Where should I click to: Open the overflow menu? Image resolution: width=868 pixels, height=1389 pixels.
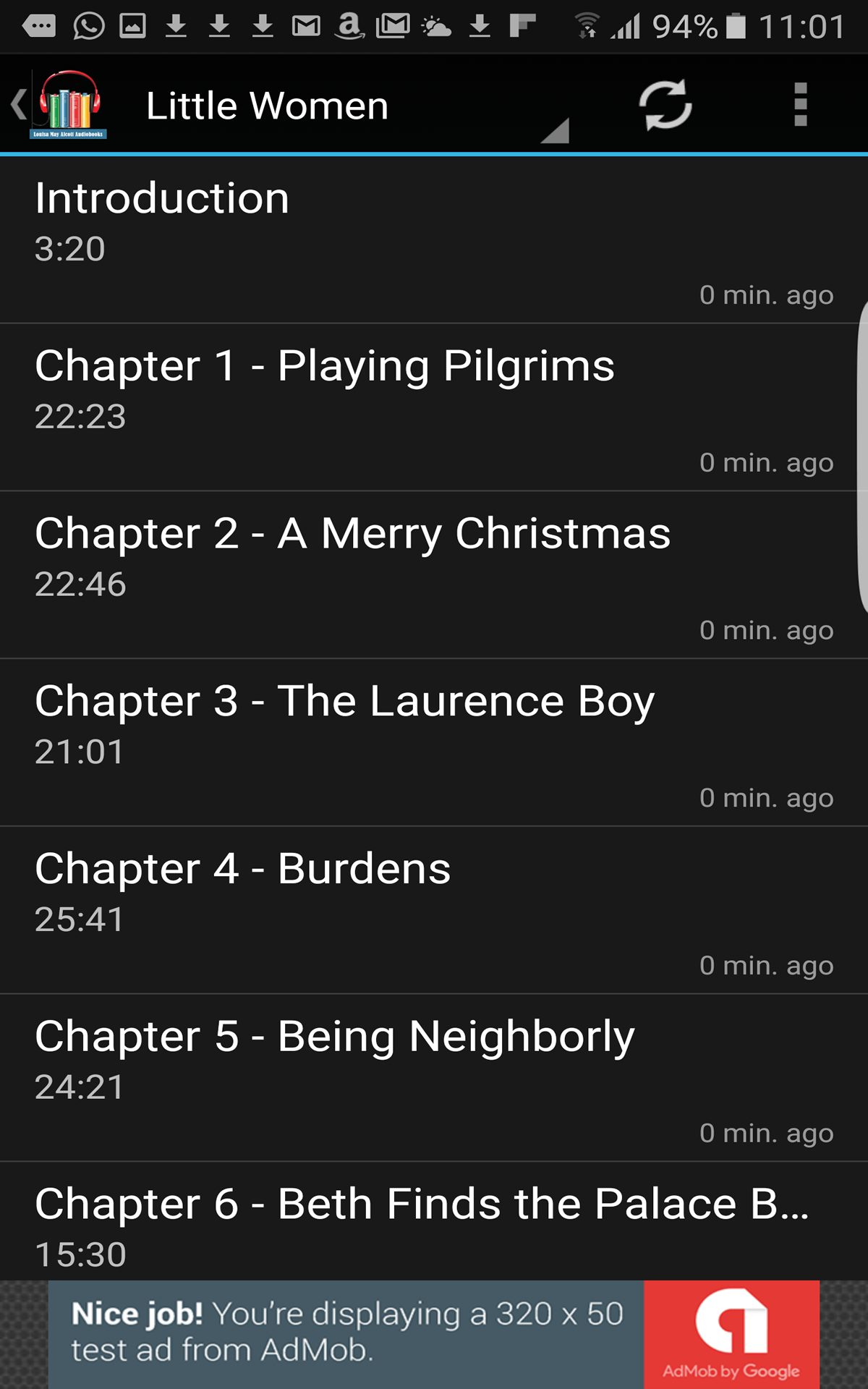pyautogui.click(x=800, y=106)
